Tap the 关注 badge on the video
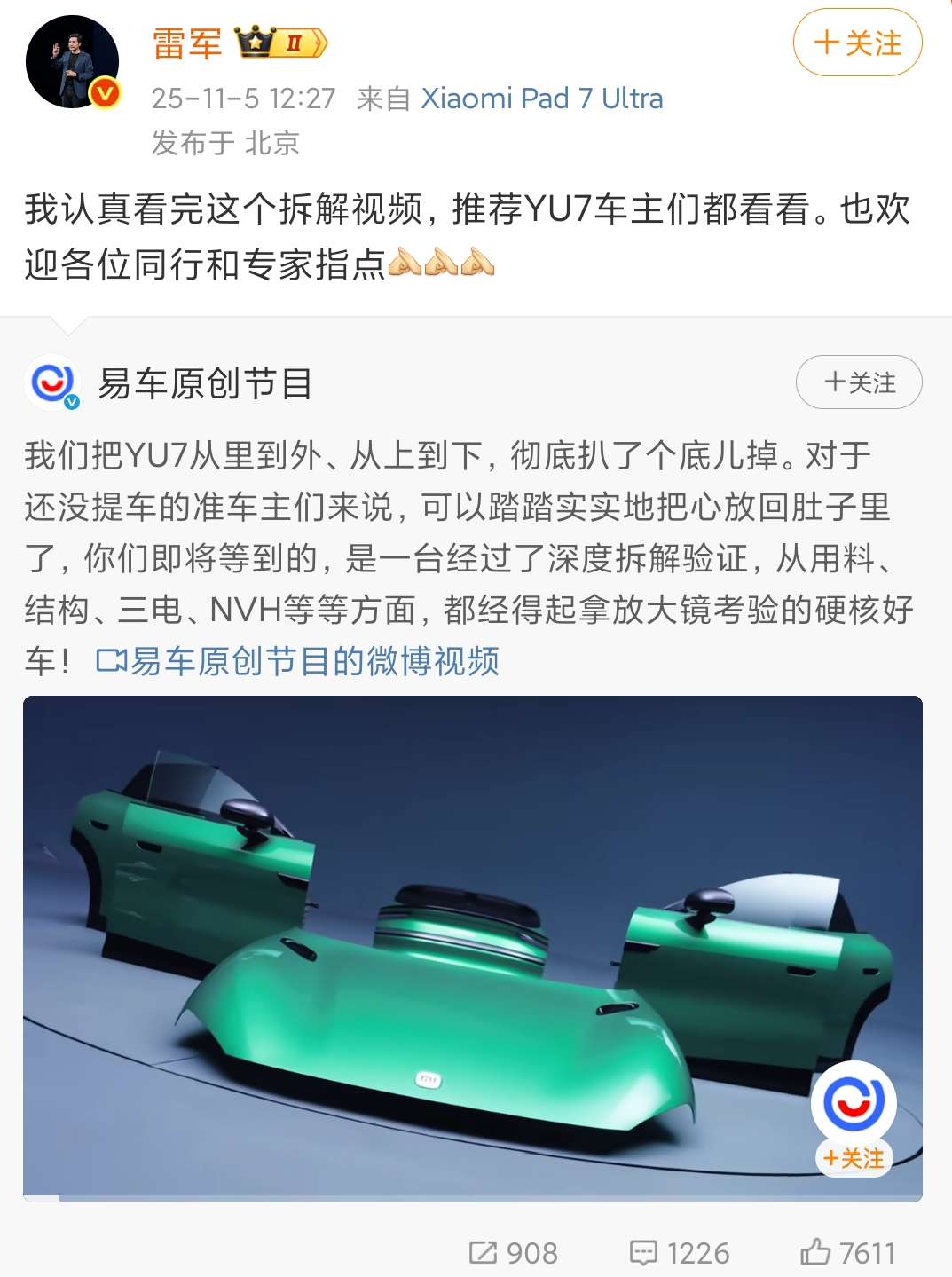The height and width of the screenshot is (1277, 952). (x=854, y=1158)
